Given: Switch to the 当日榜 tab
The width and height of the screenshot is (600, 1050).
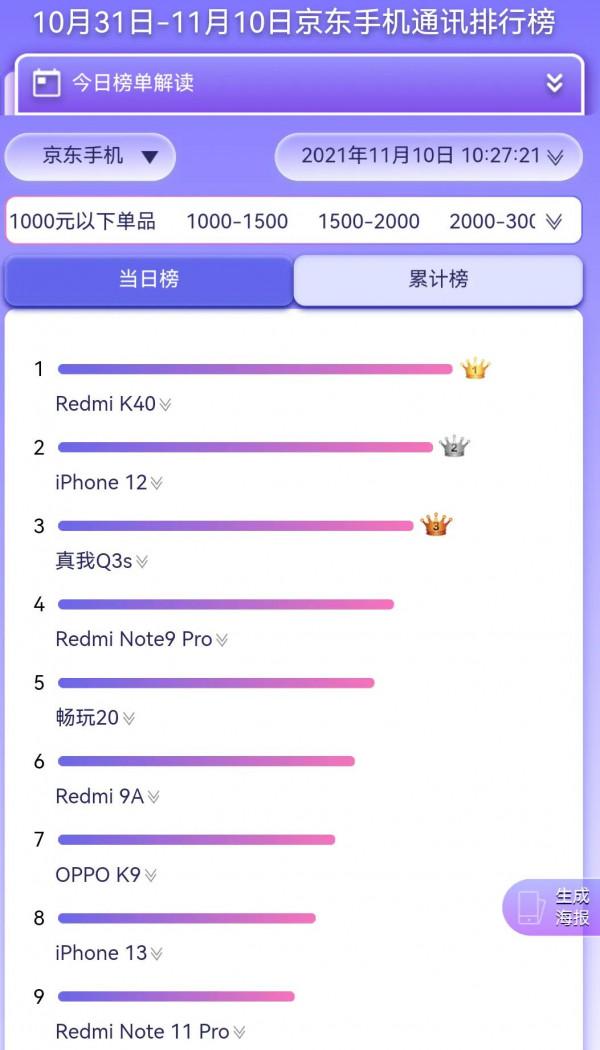Looking at the screenshot, I should 149,280.
